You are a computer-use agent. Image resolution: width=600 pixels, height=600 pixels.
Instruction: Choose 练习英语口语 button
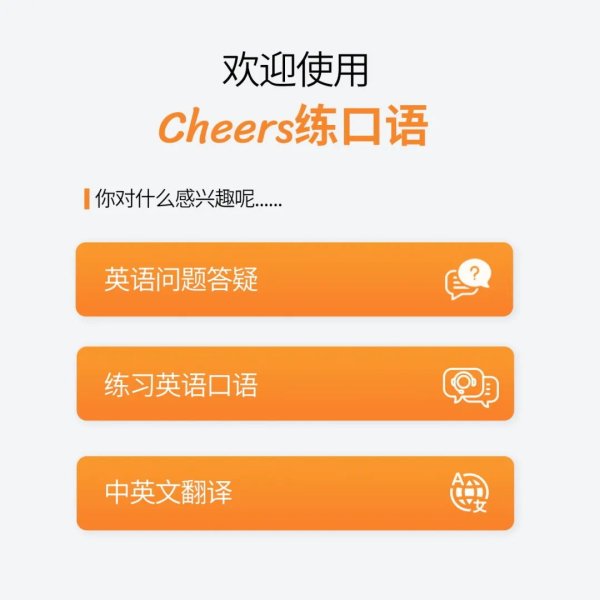coord(294,384)
